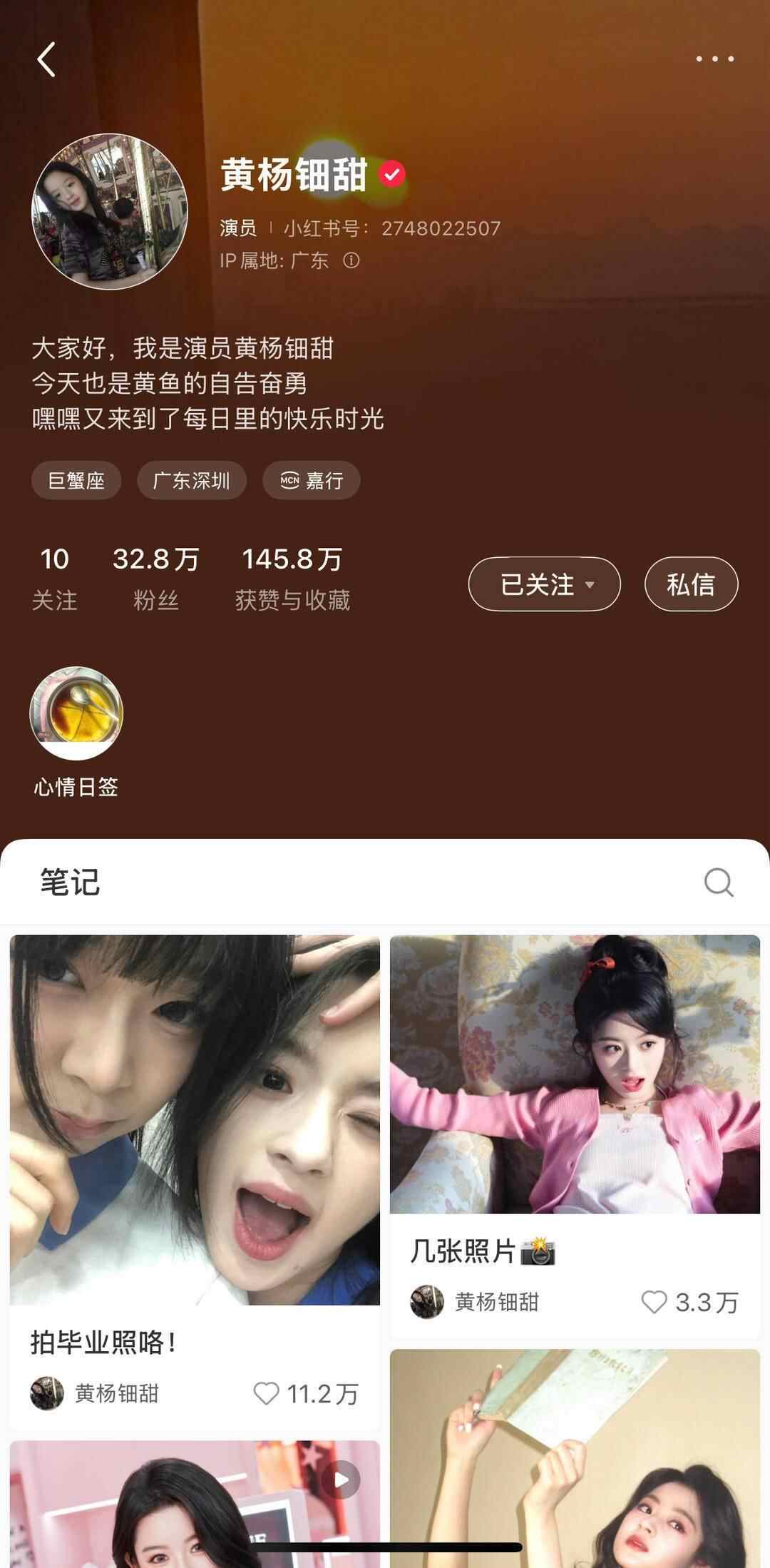Search within this user's notes
Screen dimensions: 770x1568
[x=718, y=882]
